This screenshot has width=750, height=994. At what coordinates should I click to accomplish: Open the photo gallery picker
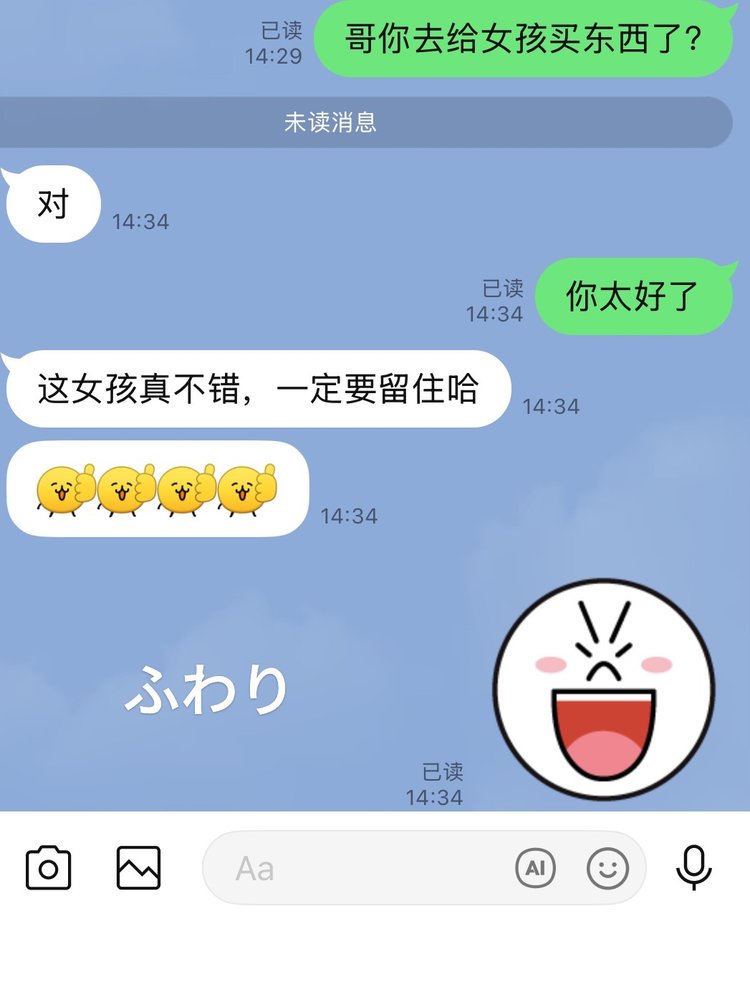tap(138, 867)
